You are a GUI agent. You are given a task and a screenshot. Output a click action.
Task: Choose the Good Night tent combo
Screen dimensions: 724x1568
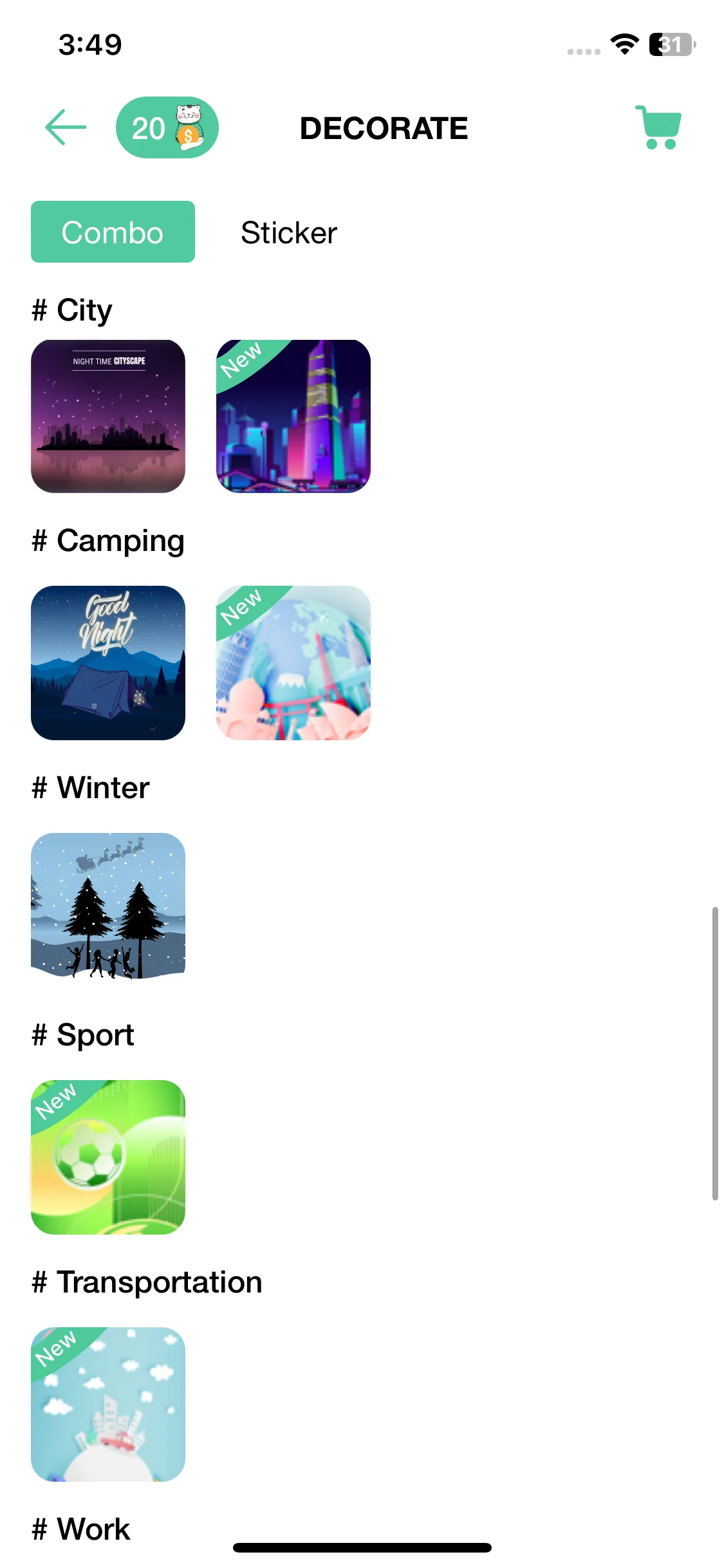tap(108, 663)
